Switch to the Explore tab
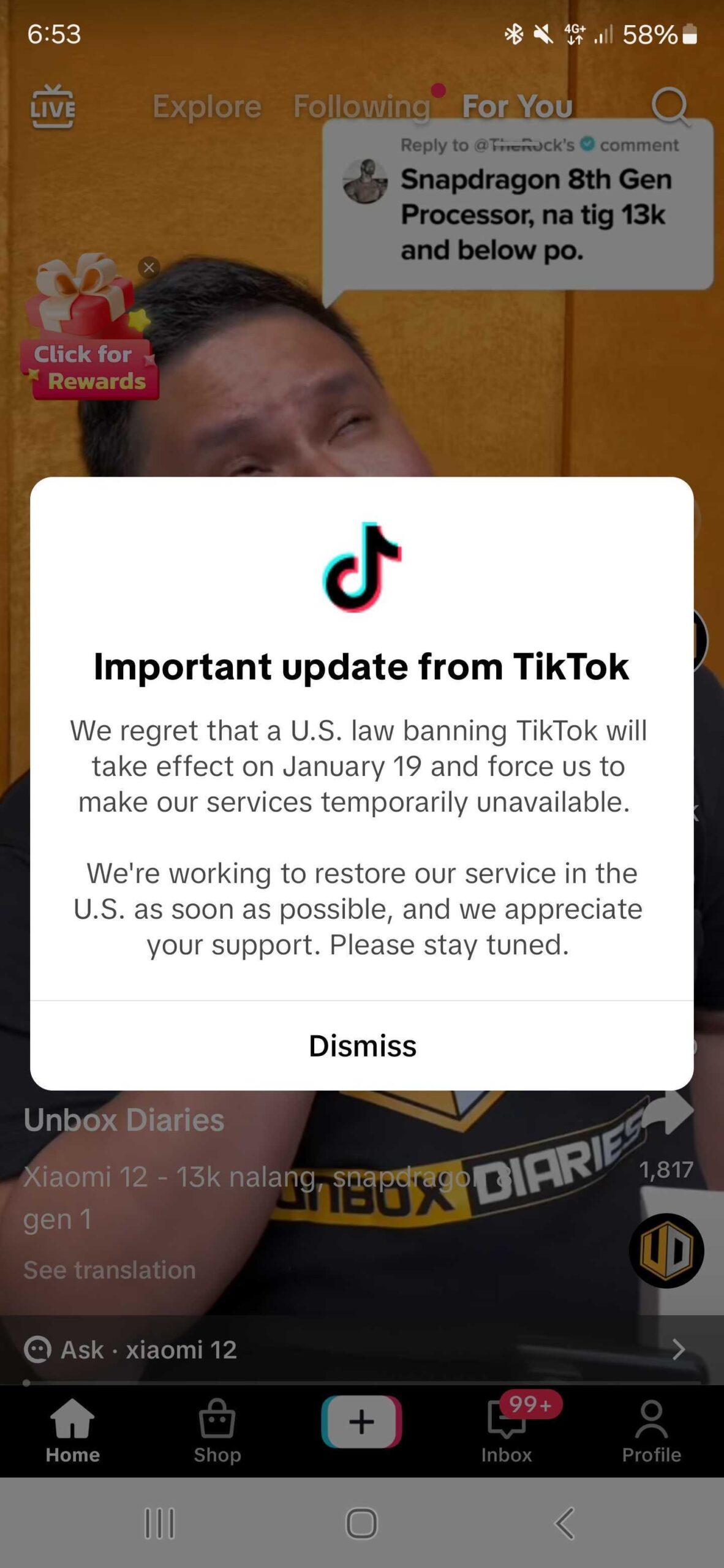 click(207, 107)
